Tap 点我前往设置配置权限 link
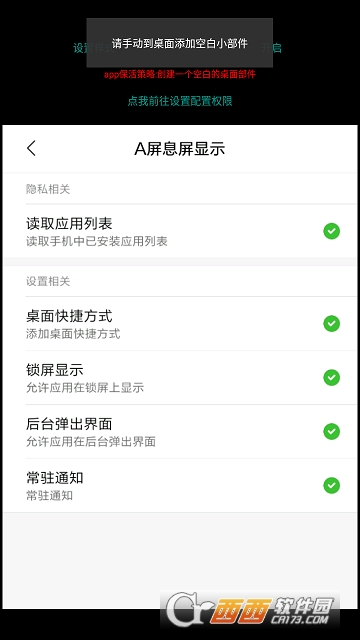Viewport: 360px width, 640px height. point(180,101)
